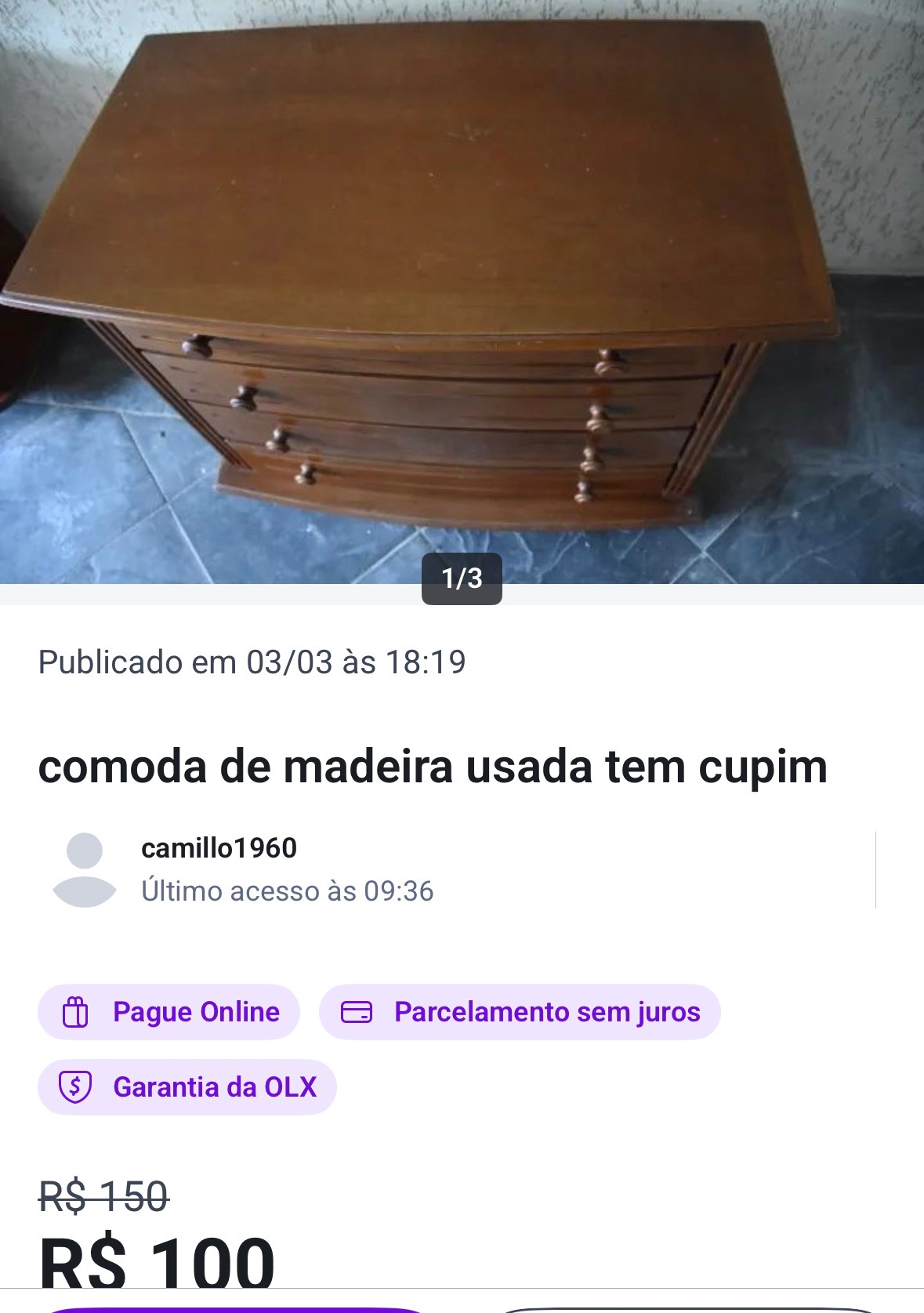924x1313 pixels.
Task: View seller camillo1960's profile
Action: point(219,849)
